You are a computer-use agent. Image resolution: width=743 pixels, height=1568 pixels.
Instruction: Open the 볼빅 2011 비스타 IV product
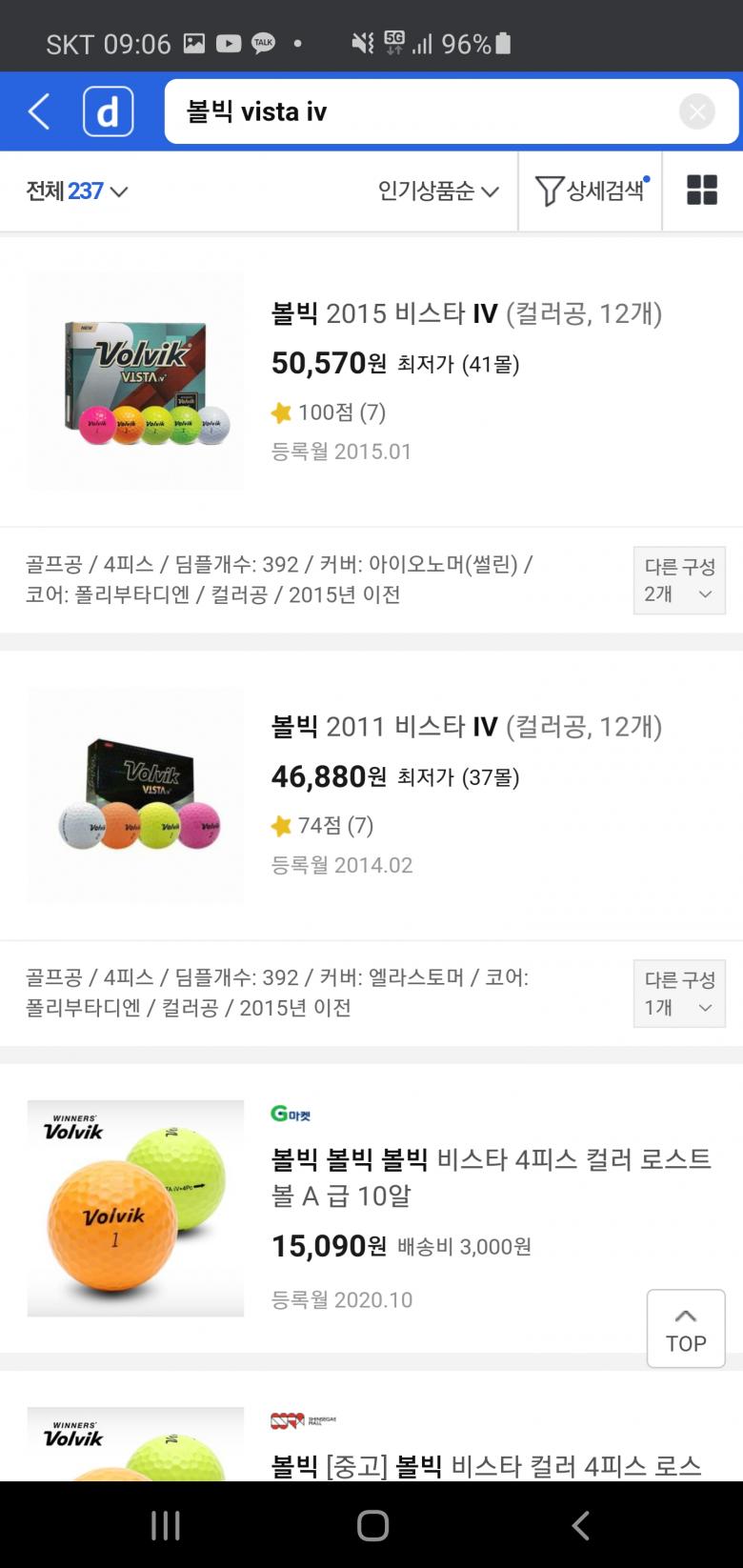466,727
